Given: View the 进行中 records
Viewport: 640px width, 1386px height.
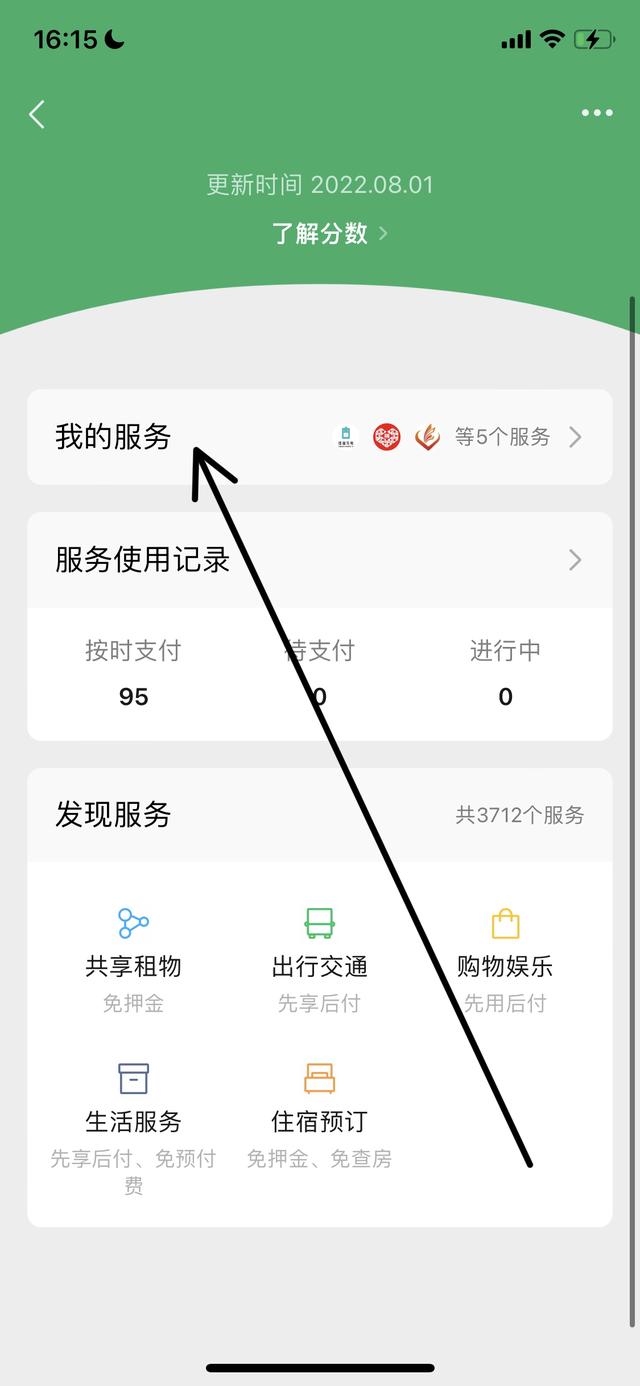Looking at the screenshot, I should pos(505,673).
